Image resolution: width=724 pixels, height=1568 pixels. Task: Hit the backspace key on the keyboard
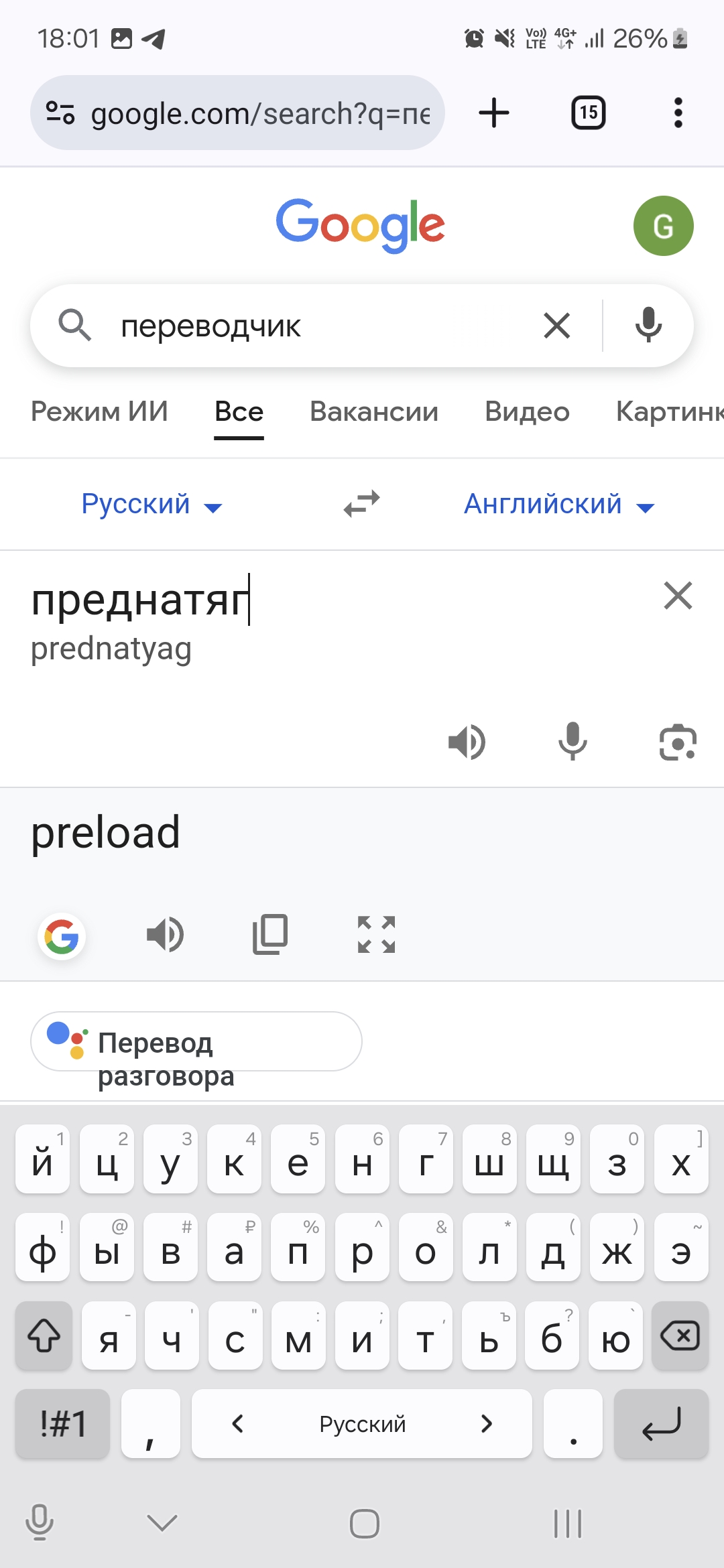680,1336
